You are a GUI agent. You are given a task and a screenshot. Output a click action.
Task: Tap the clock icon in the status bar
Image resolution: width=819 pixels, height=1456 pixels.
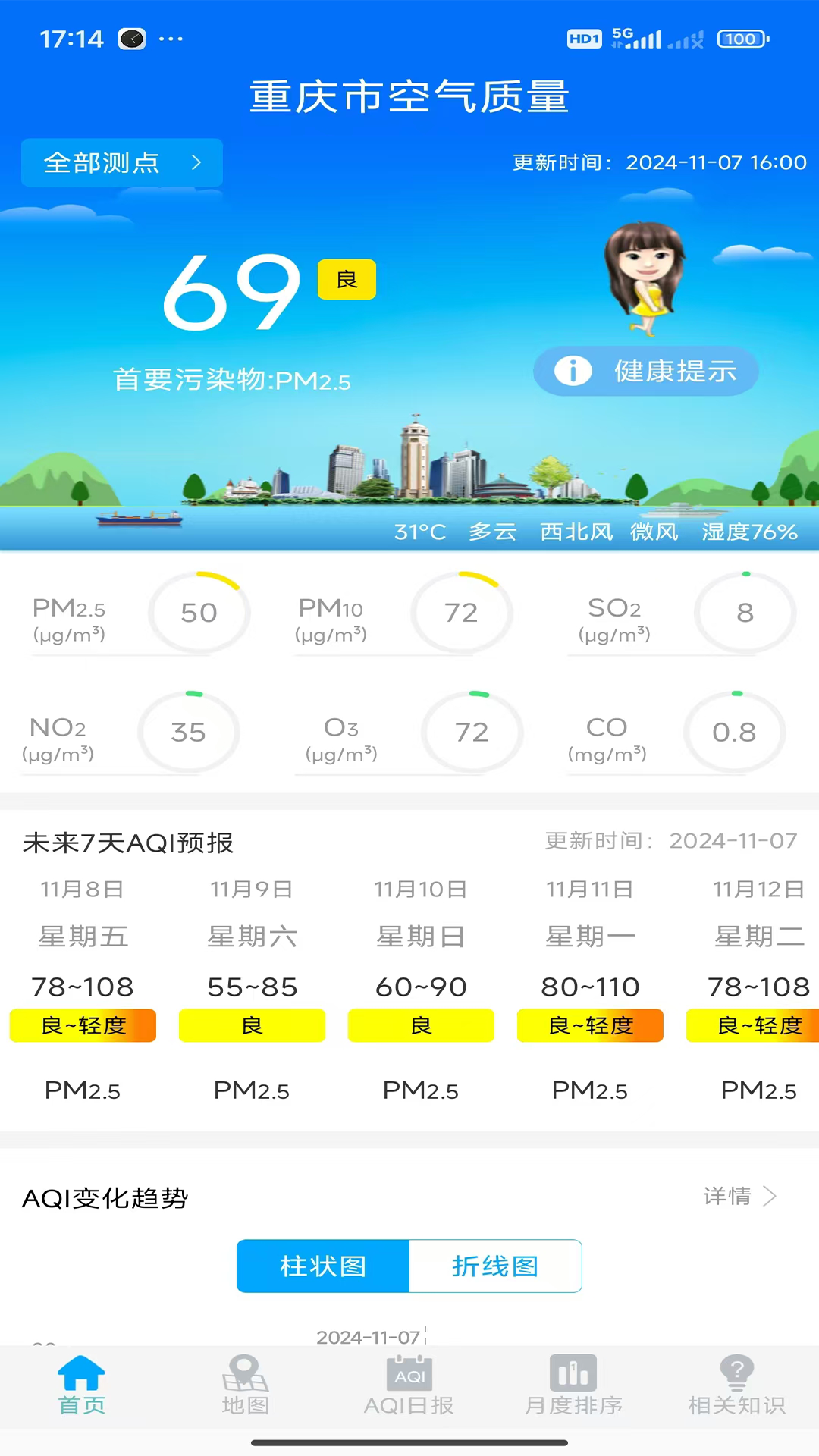pyautogui.click(x=132, y=39)
